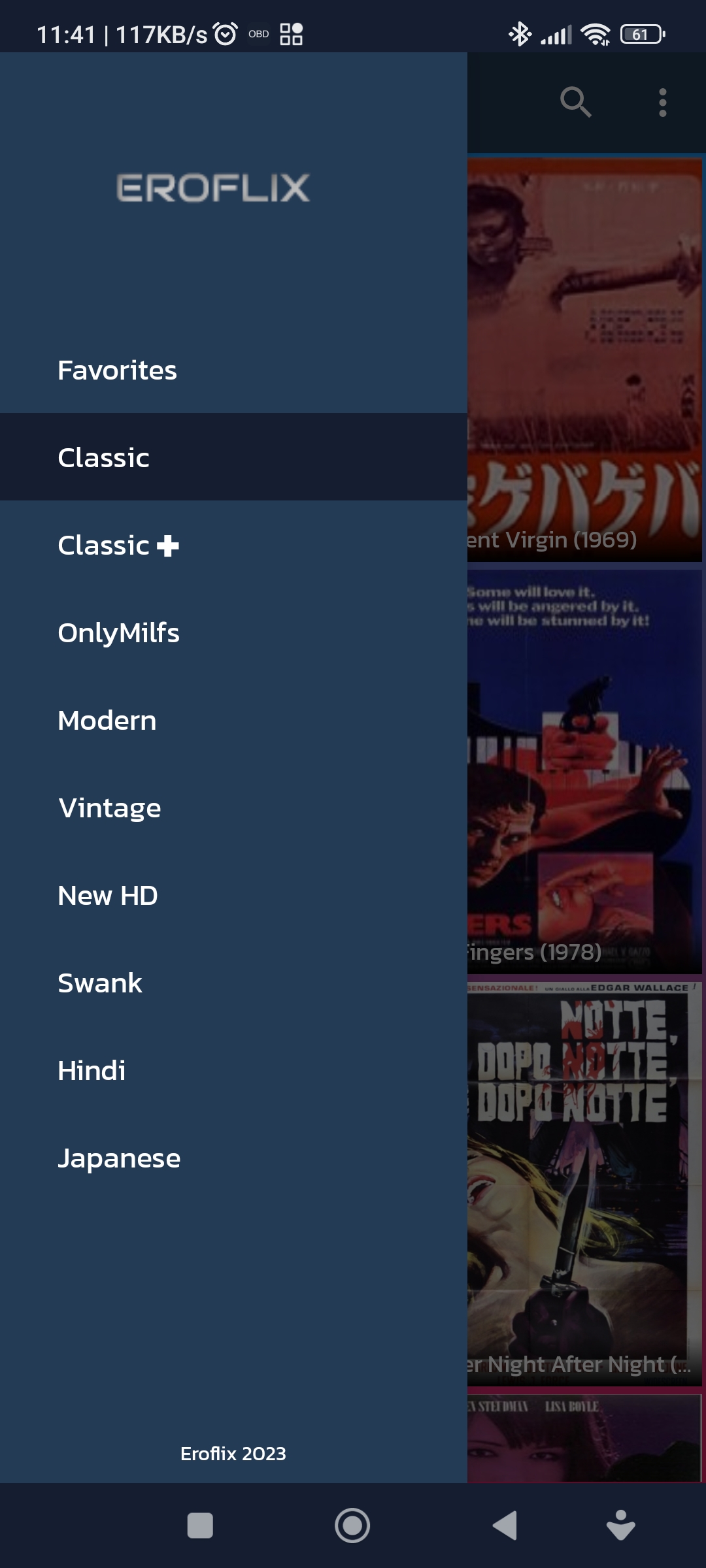Open the Fingers (1978) movie tile
Viewport: 706px width, 1568px height.
pyautogui.click(x=584, y=772)
